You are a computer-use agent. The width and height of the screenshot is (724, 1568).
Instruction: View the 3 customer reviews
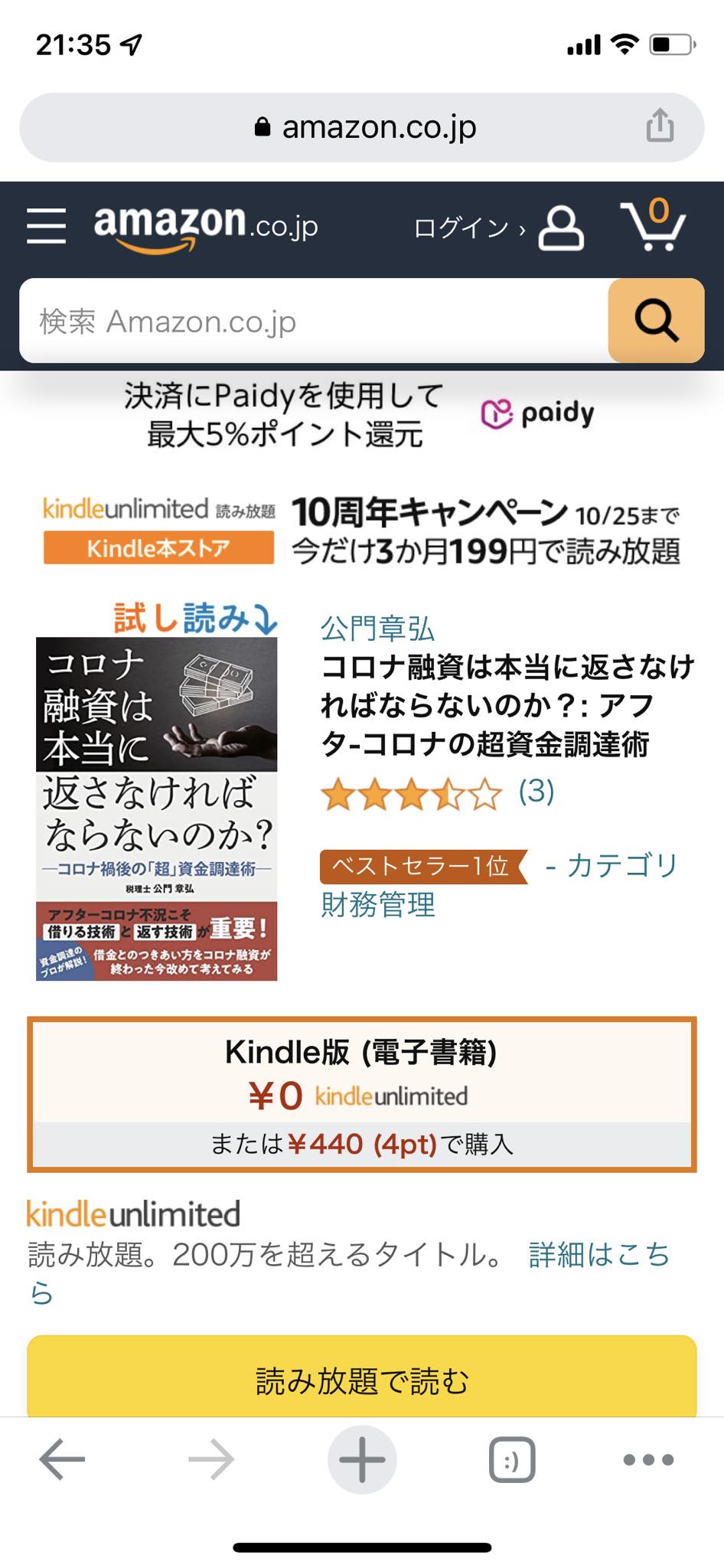click(x=536, y=792)
